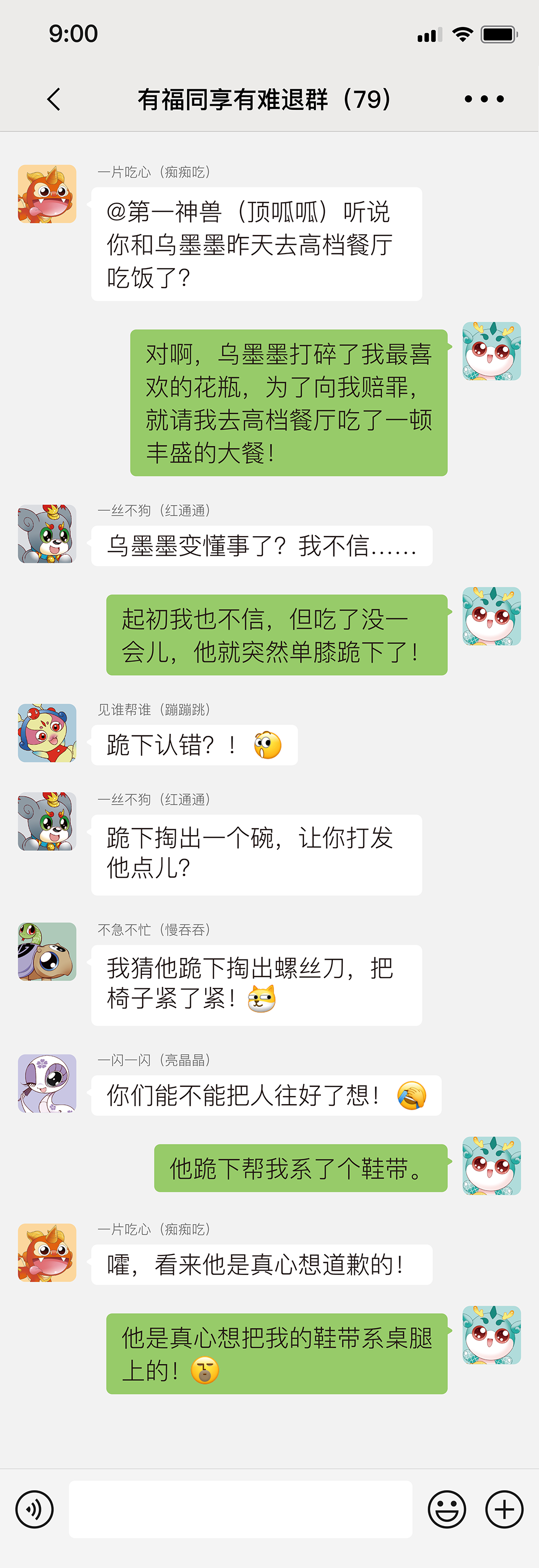Tap my avatar beside 他跪下帮我系了个鞋带
539x1568 pixels.
[x=492, y=1165]
